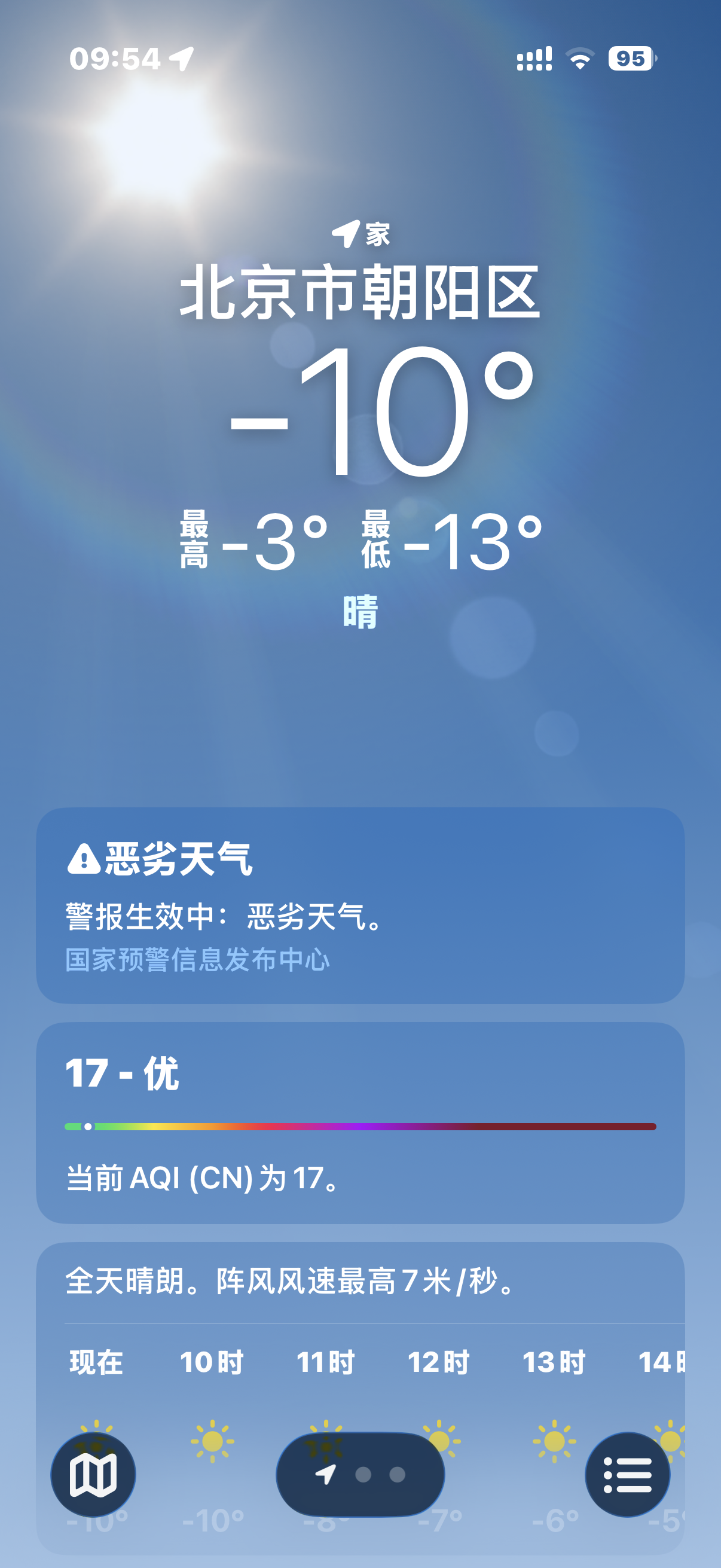
Task: Open the saved locations list
Action: 627,1474
